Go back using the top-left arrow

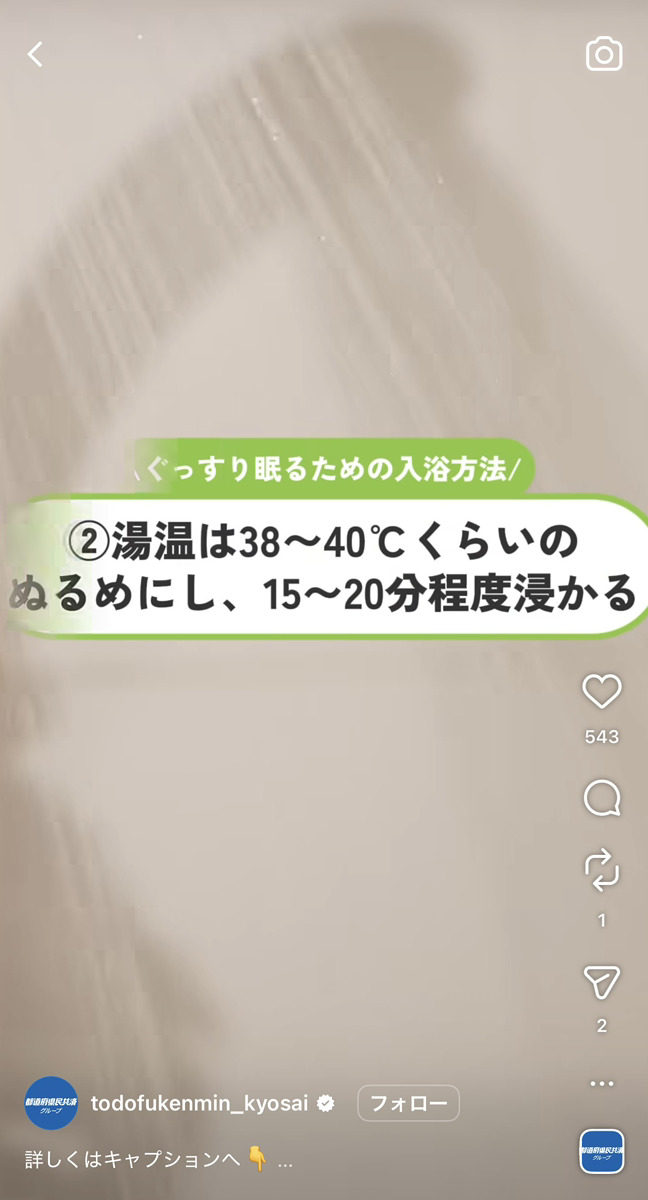coord(35,55)
